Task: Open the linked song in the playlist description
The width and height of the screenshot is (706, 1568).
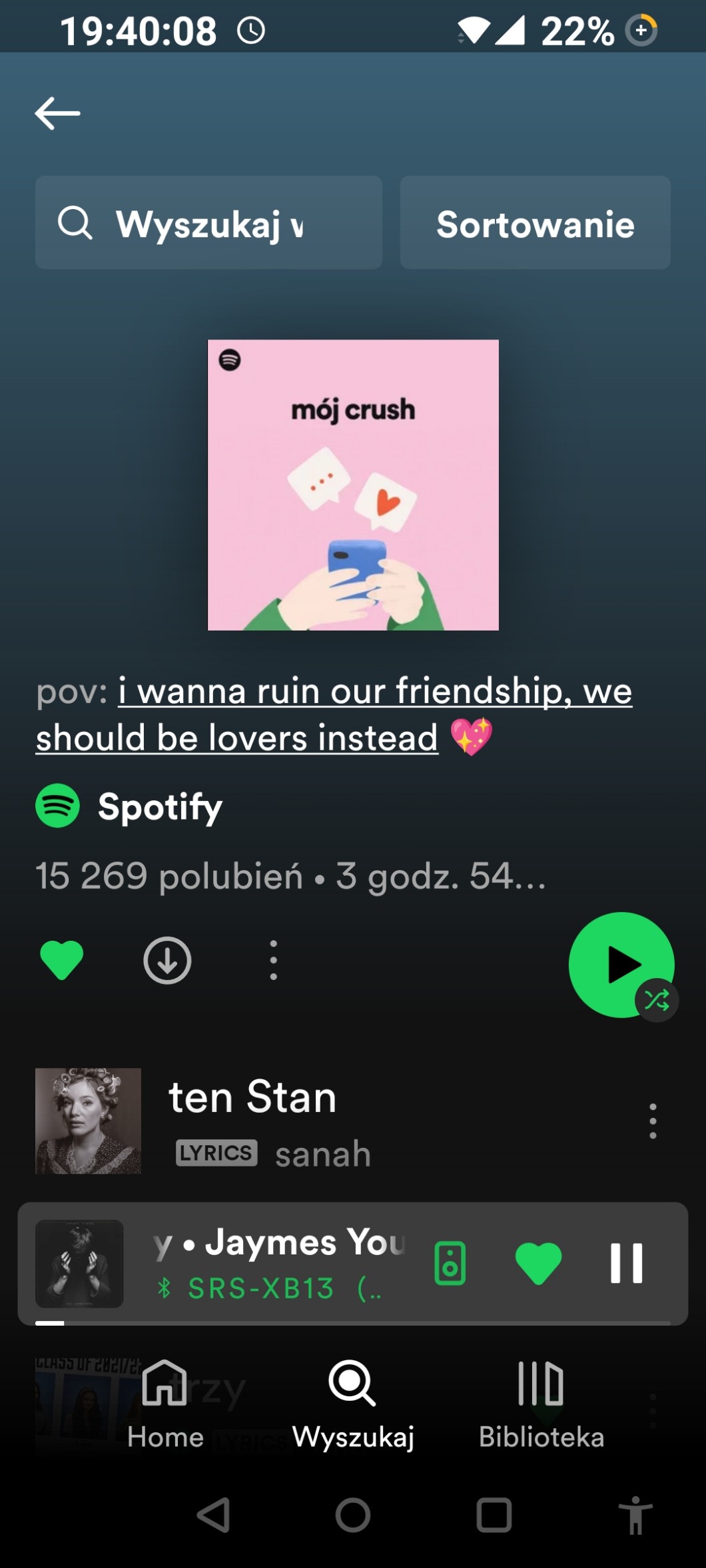Action: (x=333, y=714)
